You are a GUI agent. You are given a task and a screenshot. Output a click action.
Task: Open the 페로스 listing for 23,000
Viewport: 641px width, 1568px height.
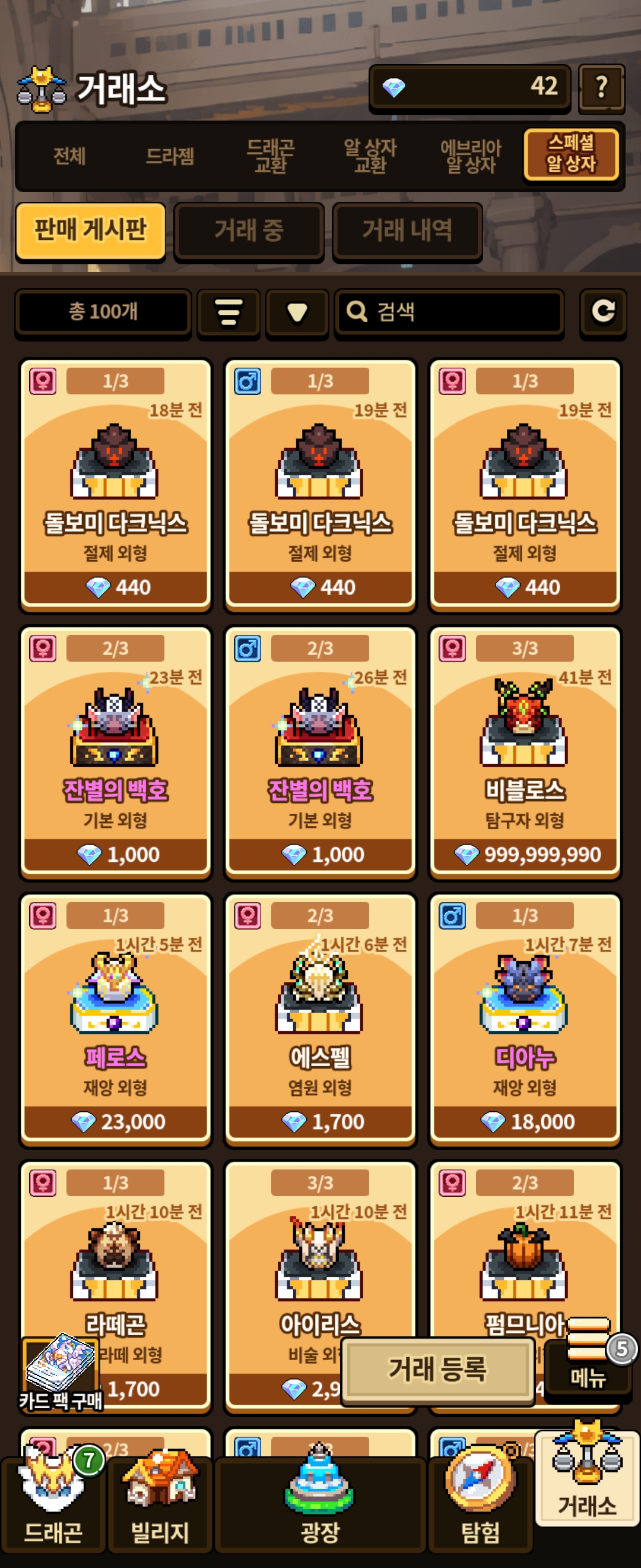115,1019
